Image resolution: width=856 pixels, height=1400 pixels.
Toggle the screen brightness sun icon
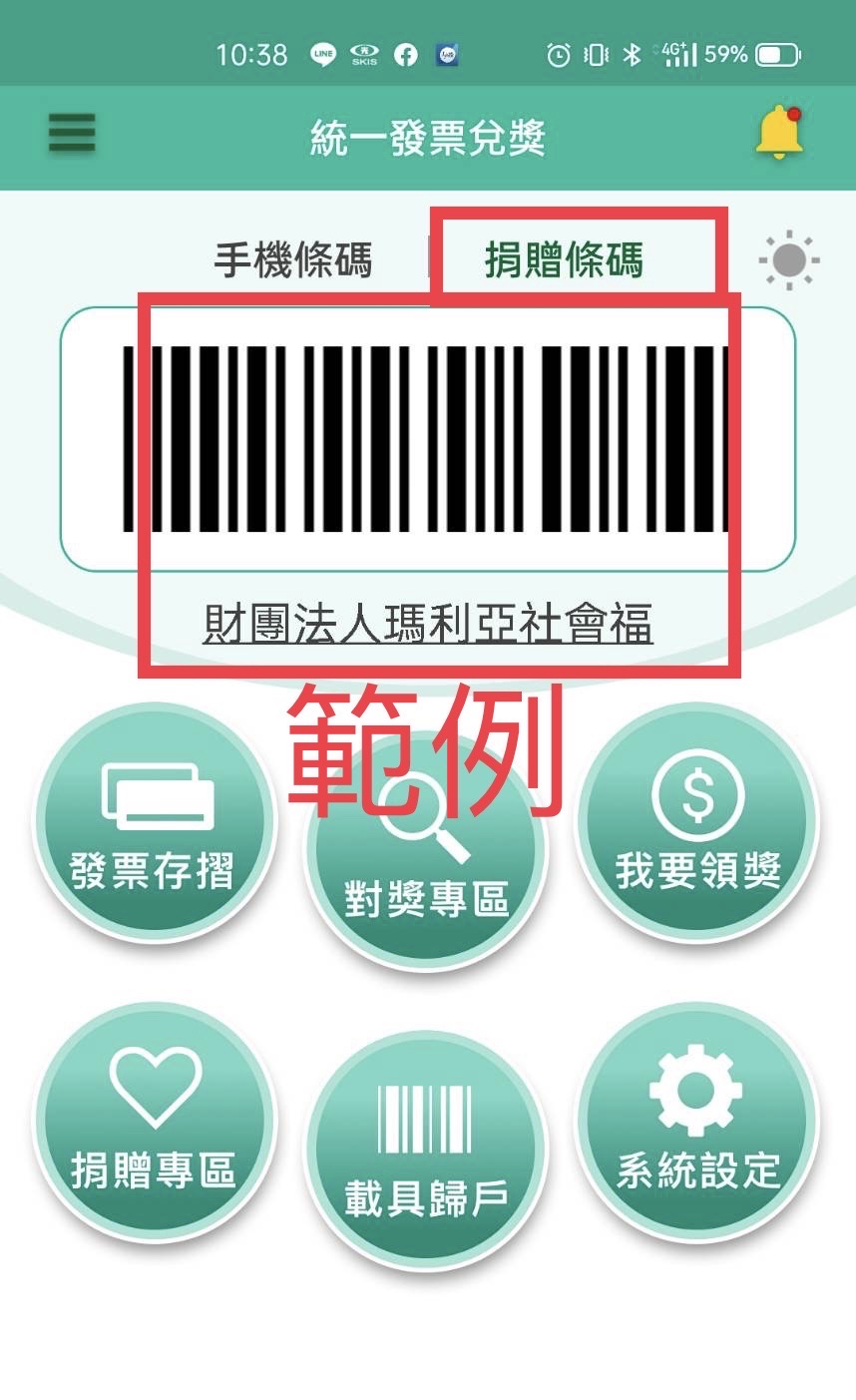pos(789,261)
